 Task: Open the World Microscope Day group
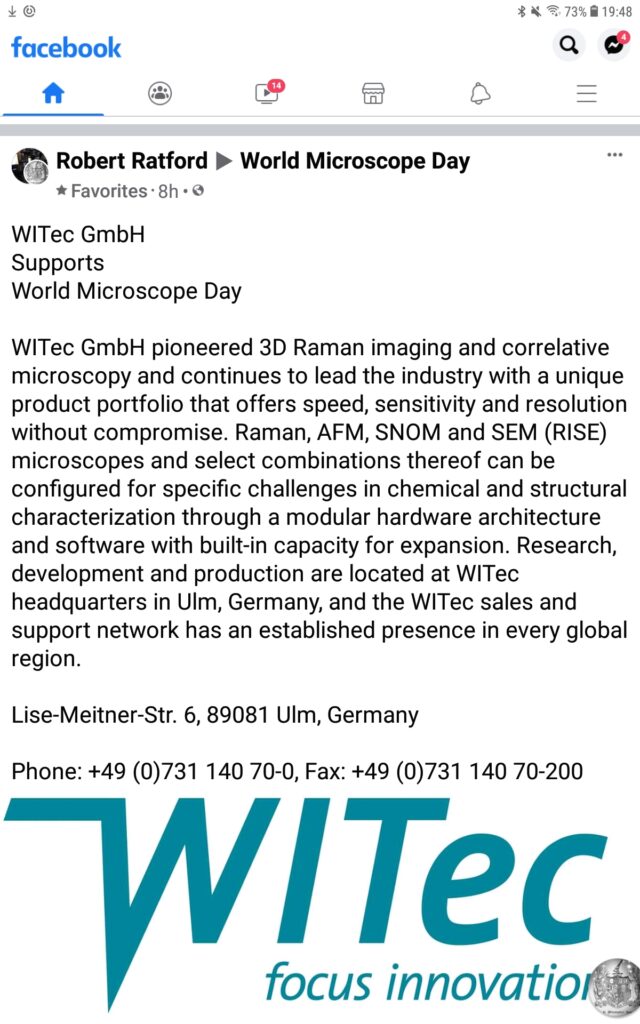pyautogui.click(x=355, y=161)
